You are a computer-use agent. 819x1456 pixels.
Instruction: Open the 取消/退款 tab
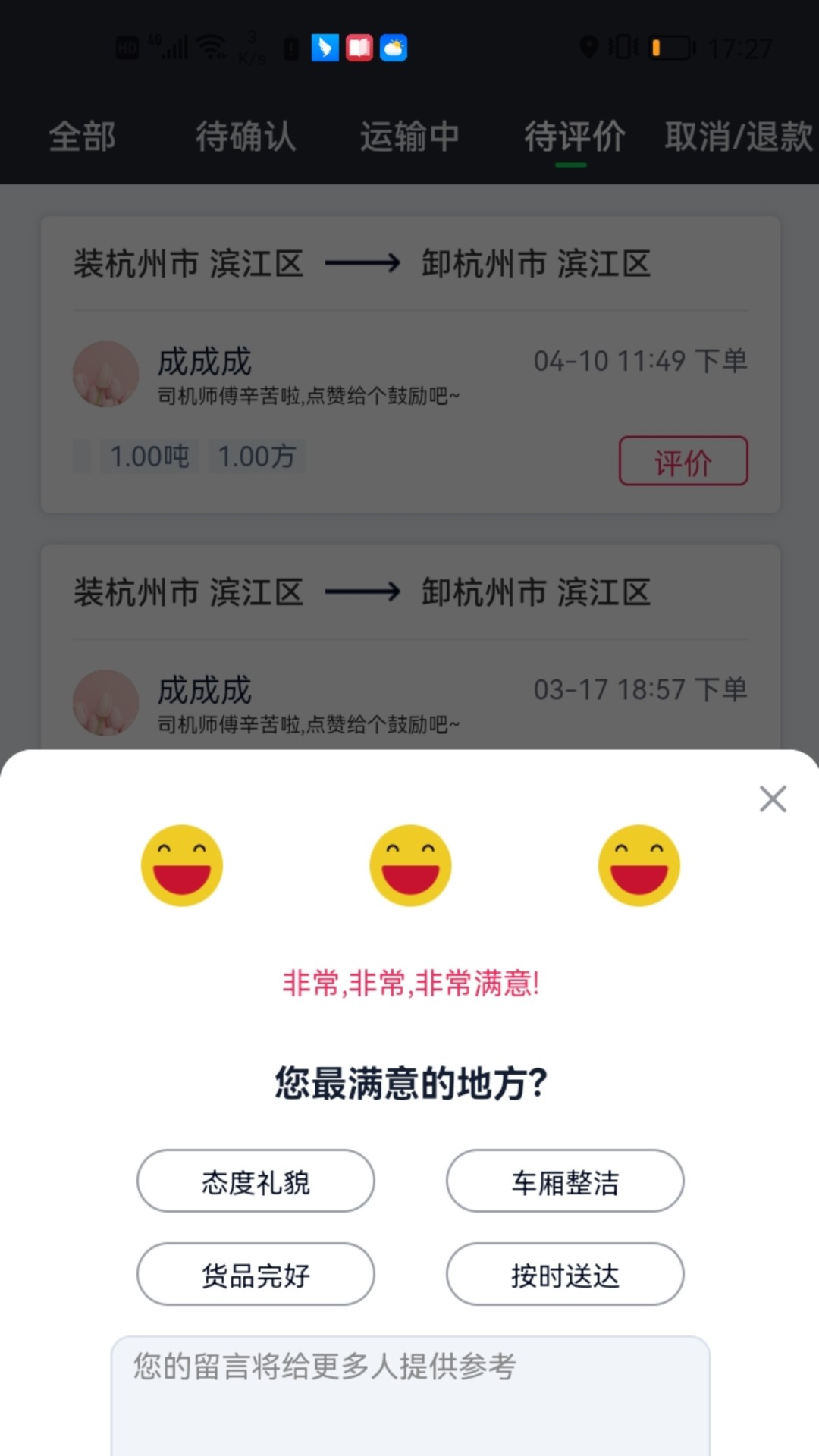[737, 138]
